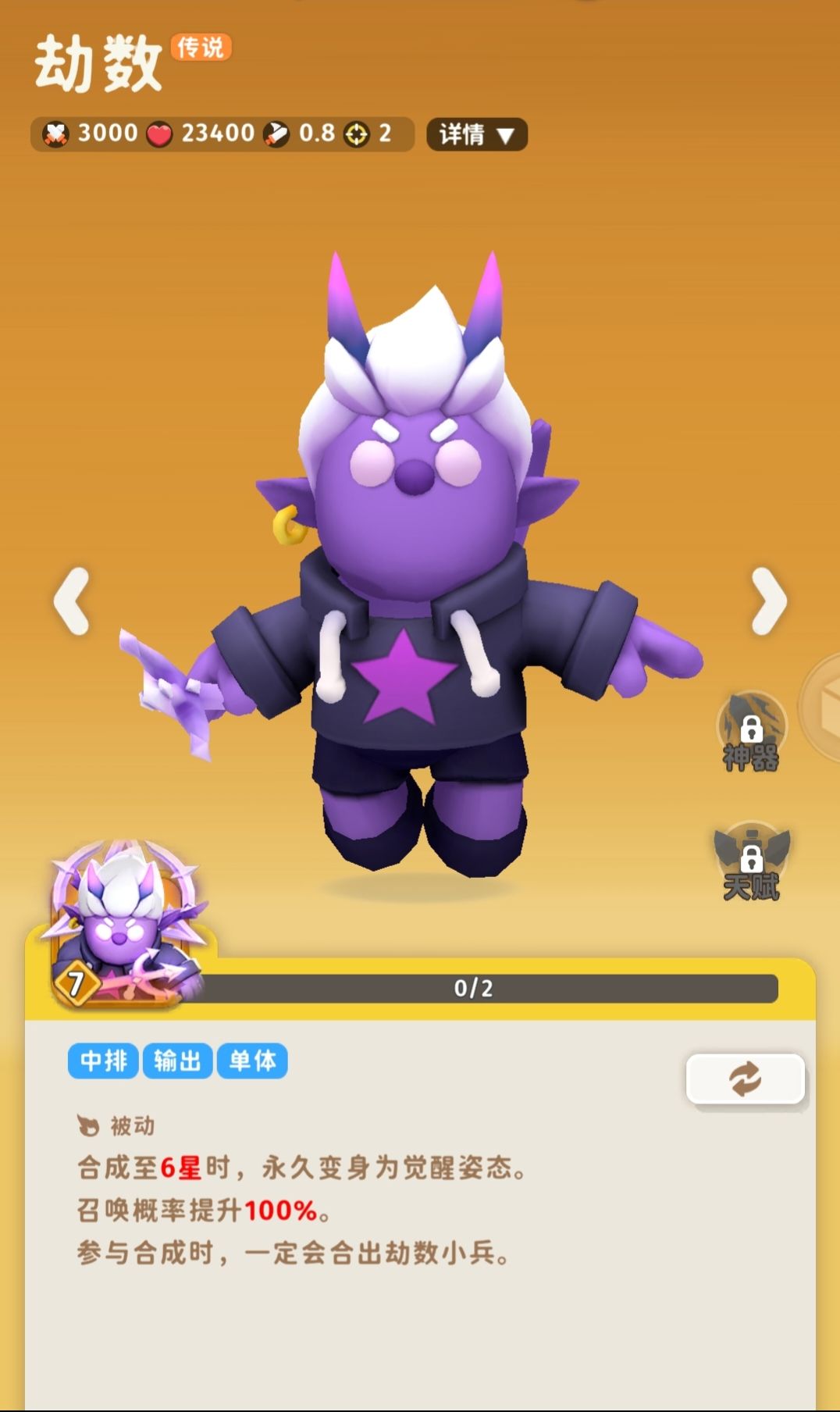The image size is (840, 1412).
Task: Select the attack speed dagger icon
Action: tap(277, 133)
